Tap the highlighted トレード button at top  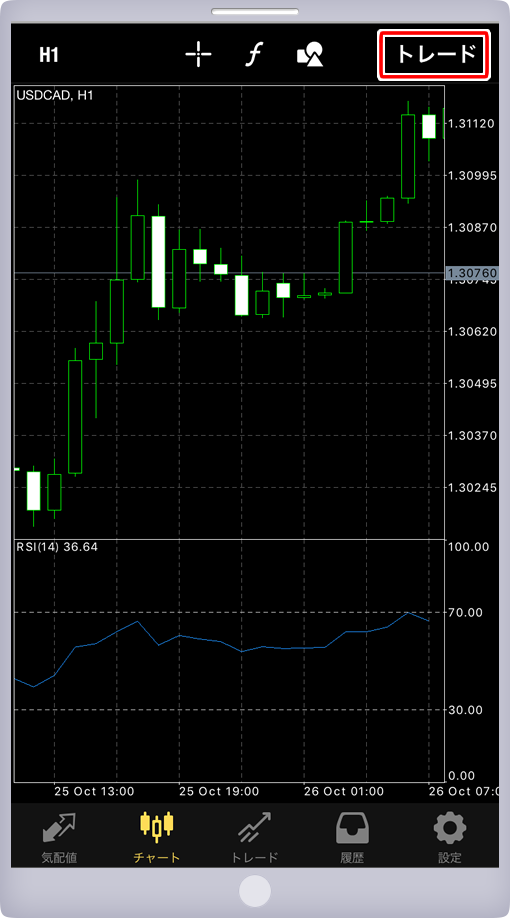point(434,54)
